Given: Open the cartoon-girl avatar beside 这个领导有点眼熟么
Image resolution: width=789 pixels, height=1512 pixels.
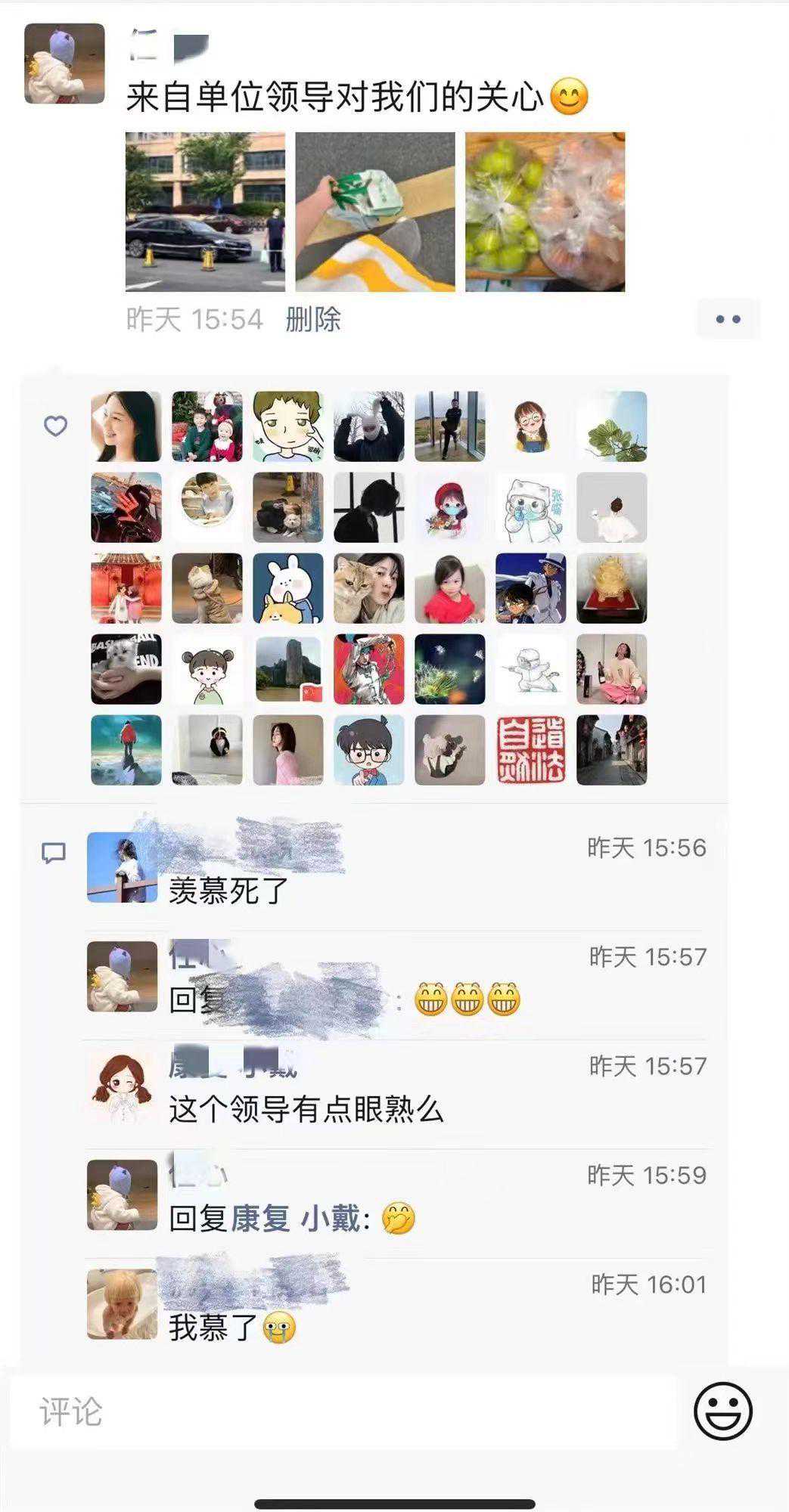Looking at the screenshot, I should [x=122, y=1086].
